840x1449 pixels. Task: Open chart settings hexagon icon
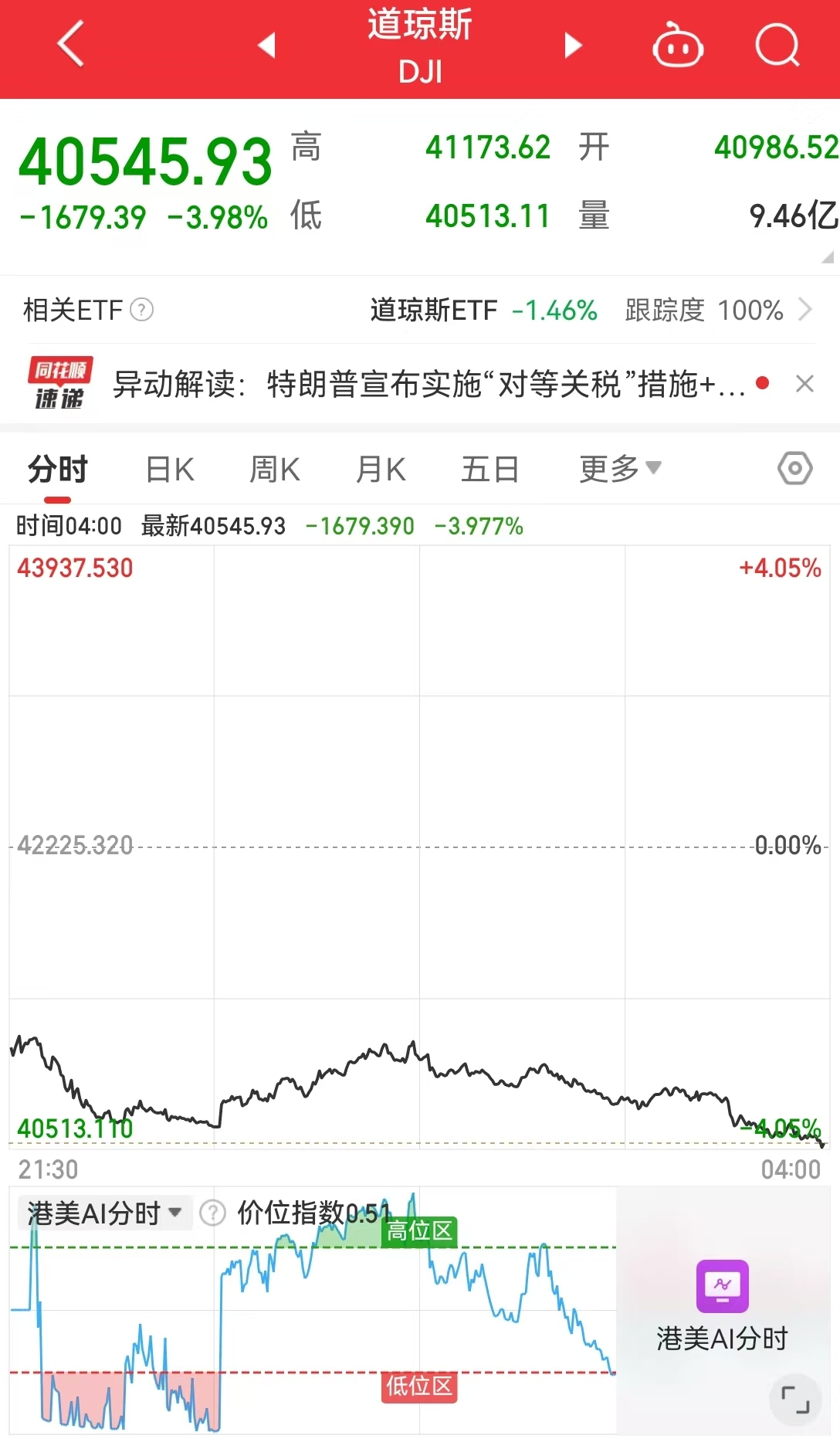(795, 468)
